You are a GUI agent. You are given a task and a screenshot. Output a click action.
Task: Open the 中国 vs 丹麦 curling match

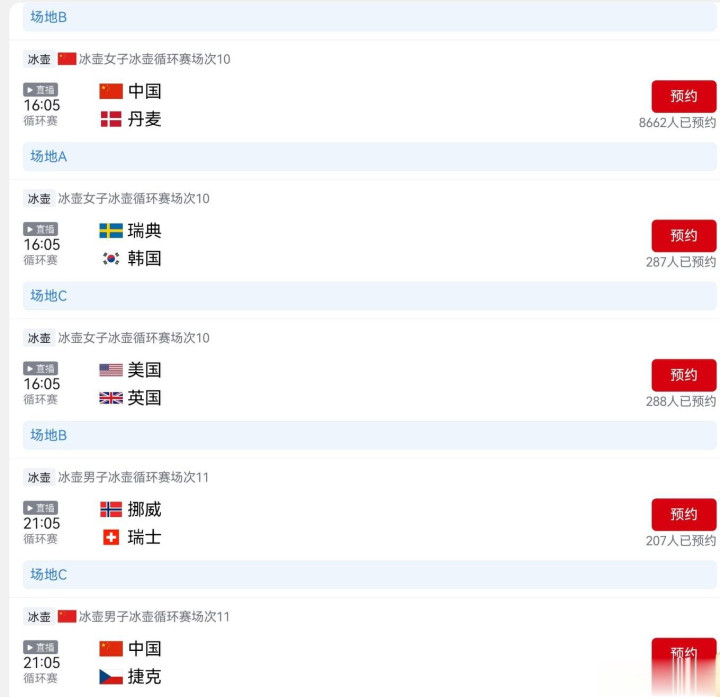pyautogui.click(x=363, y=91)
